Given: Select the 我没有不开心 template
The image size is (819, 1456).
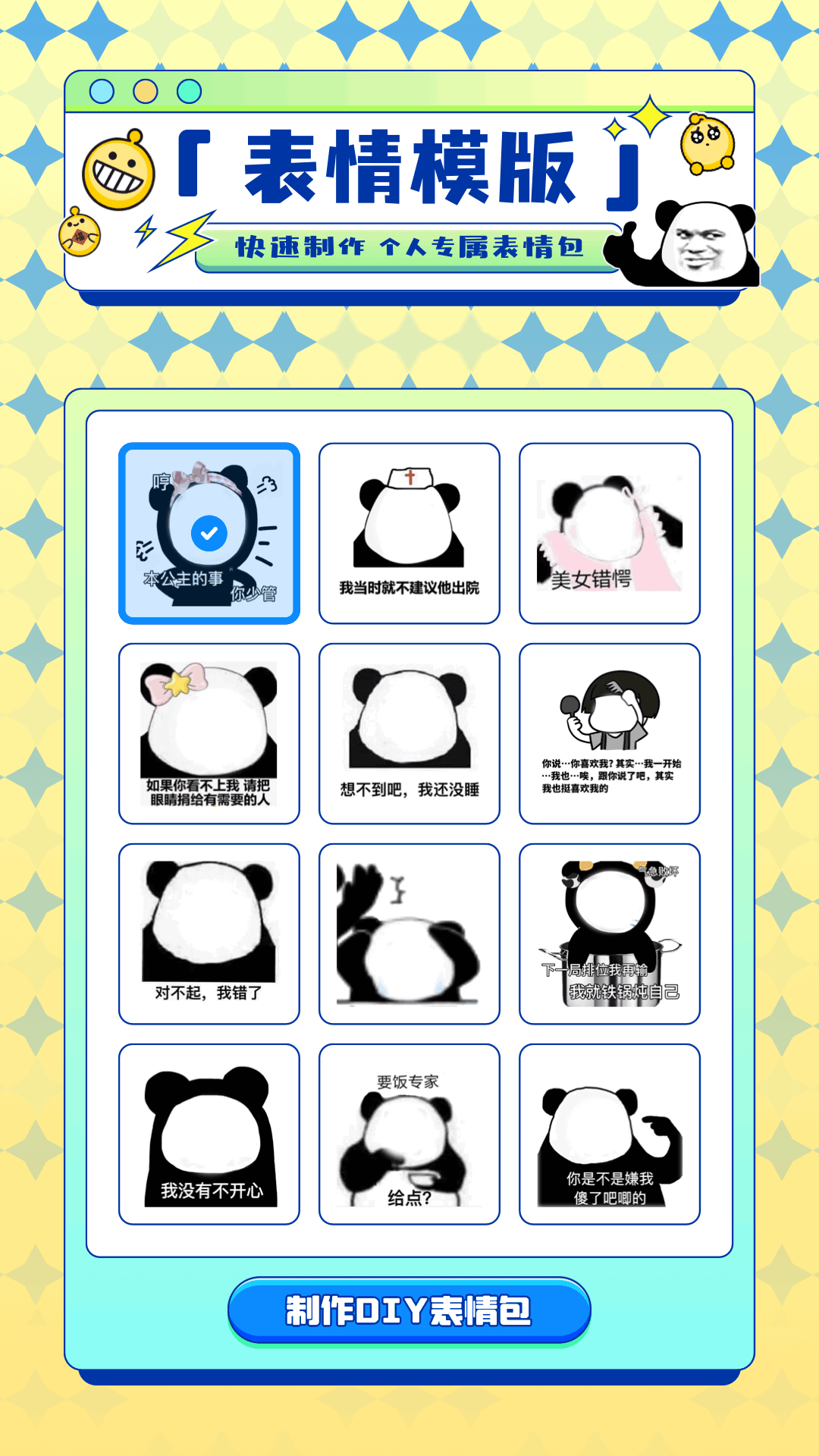Looking at the screenshot, I should [x=209, y=1134].
